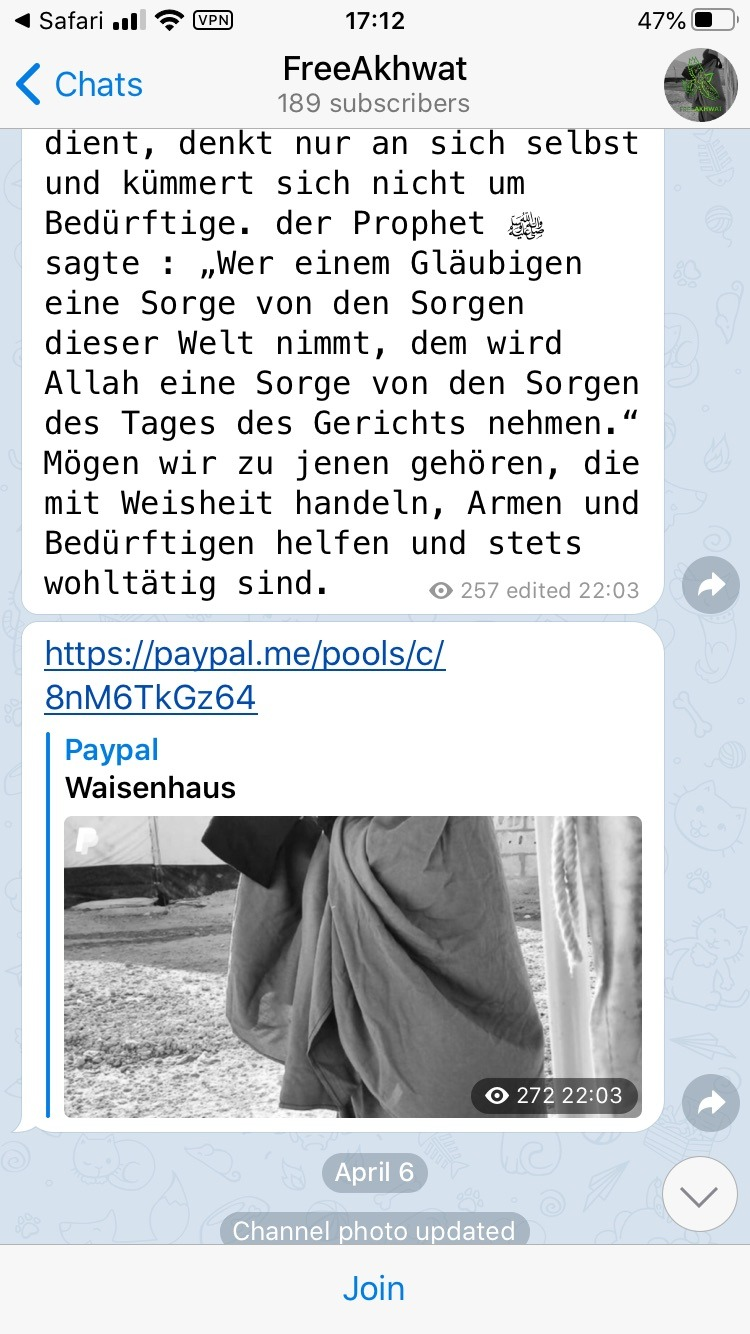Jump to the latest message
The image size is (750, 1334).
click(699, 1195)
